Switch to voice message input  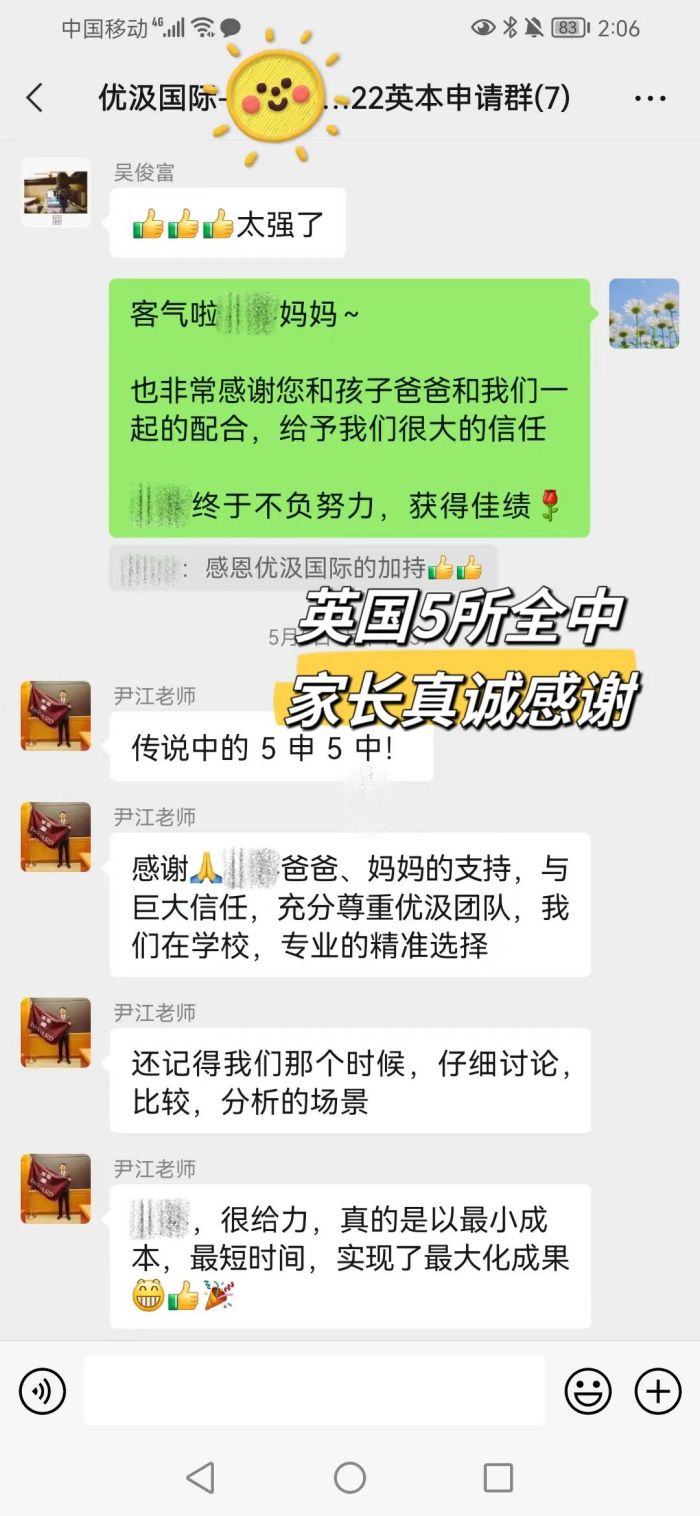click(x=42, y=1390)
